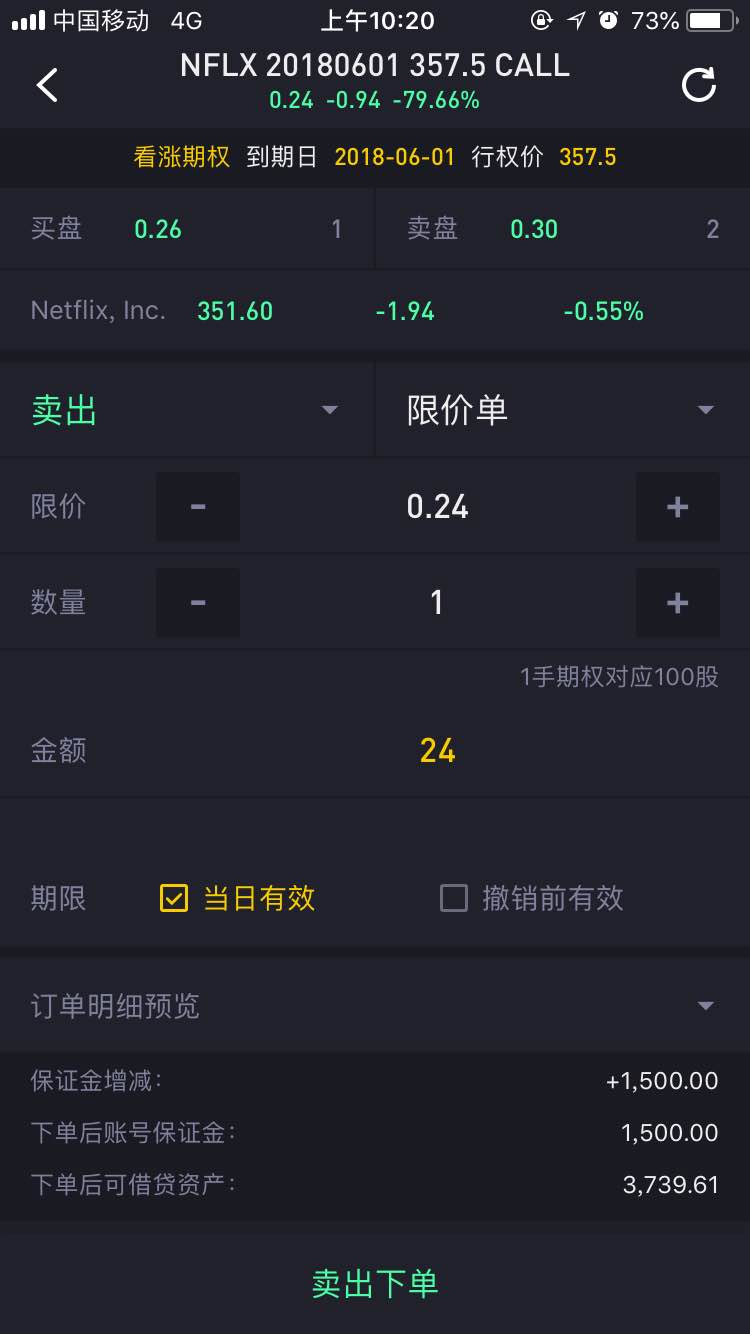750x1334 pixels.
Task: Increase the 限价 limit price
Action: (x=677, y=507)
